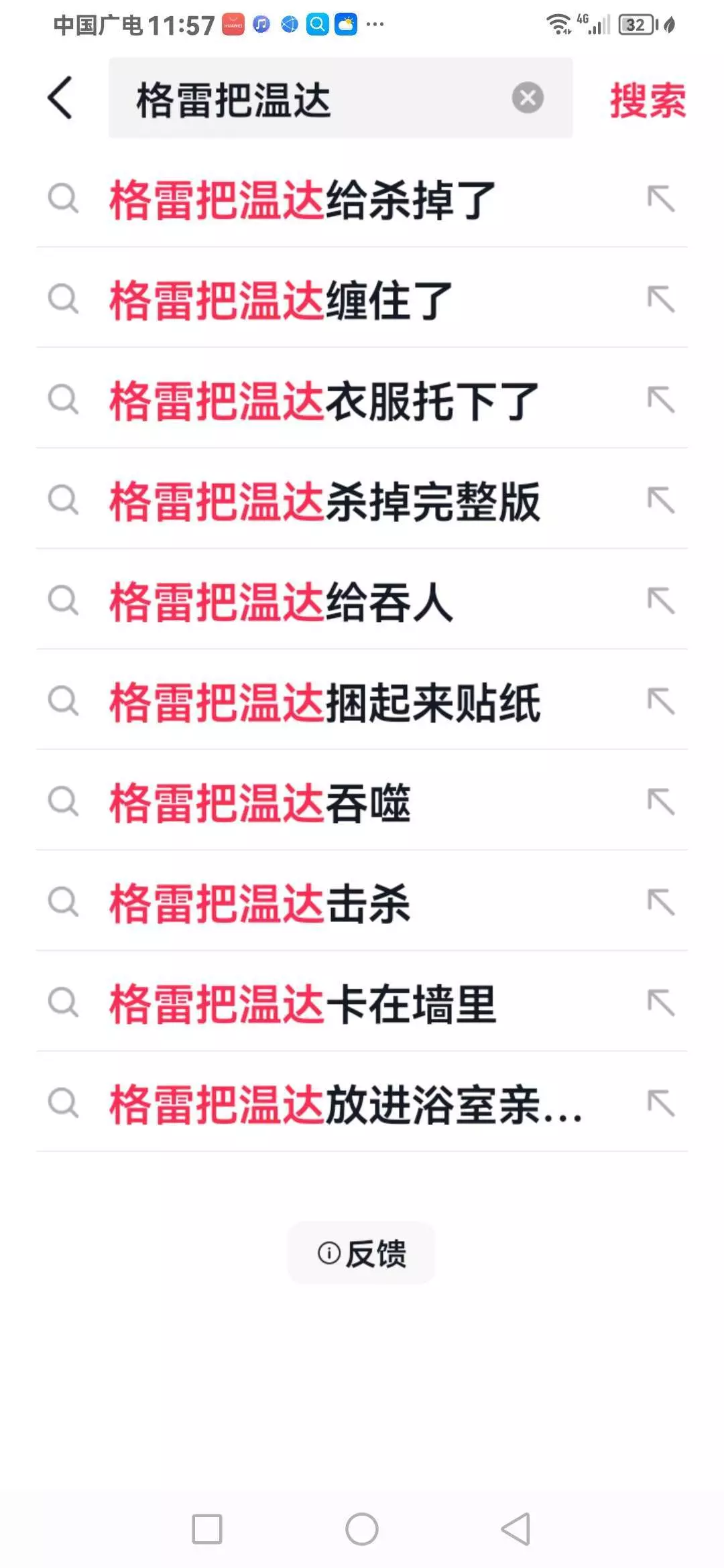The width and height of the screenshot is (724, 1568).
Task: Select suggestion 格雷把温达缠住了
Action: click(x=362, y=300)
